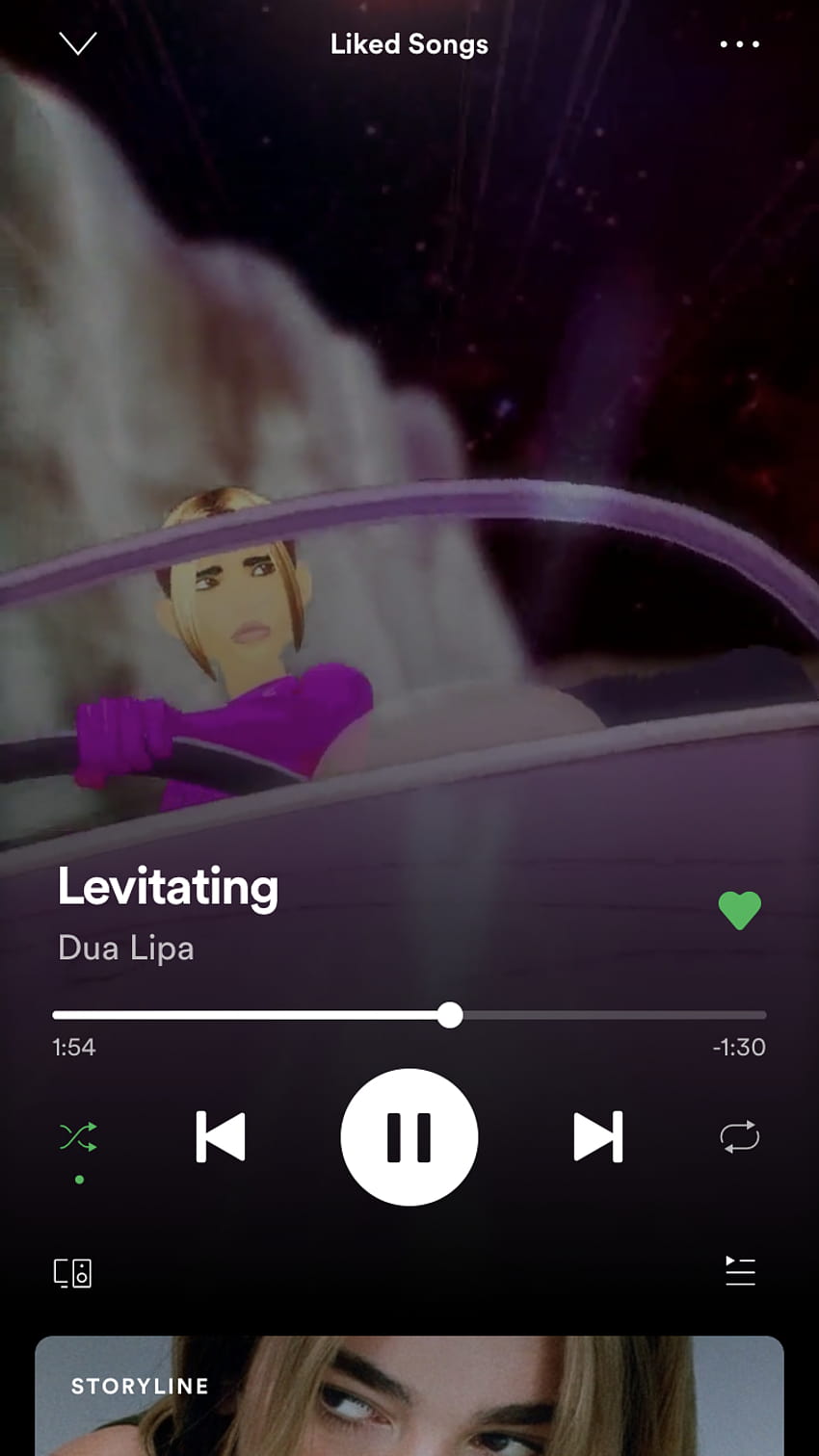Open the three-dot options menu
The width and height of the screenshot is (819, 1456).
coord(739,44)
